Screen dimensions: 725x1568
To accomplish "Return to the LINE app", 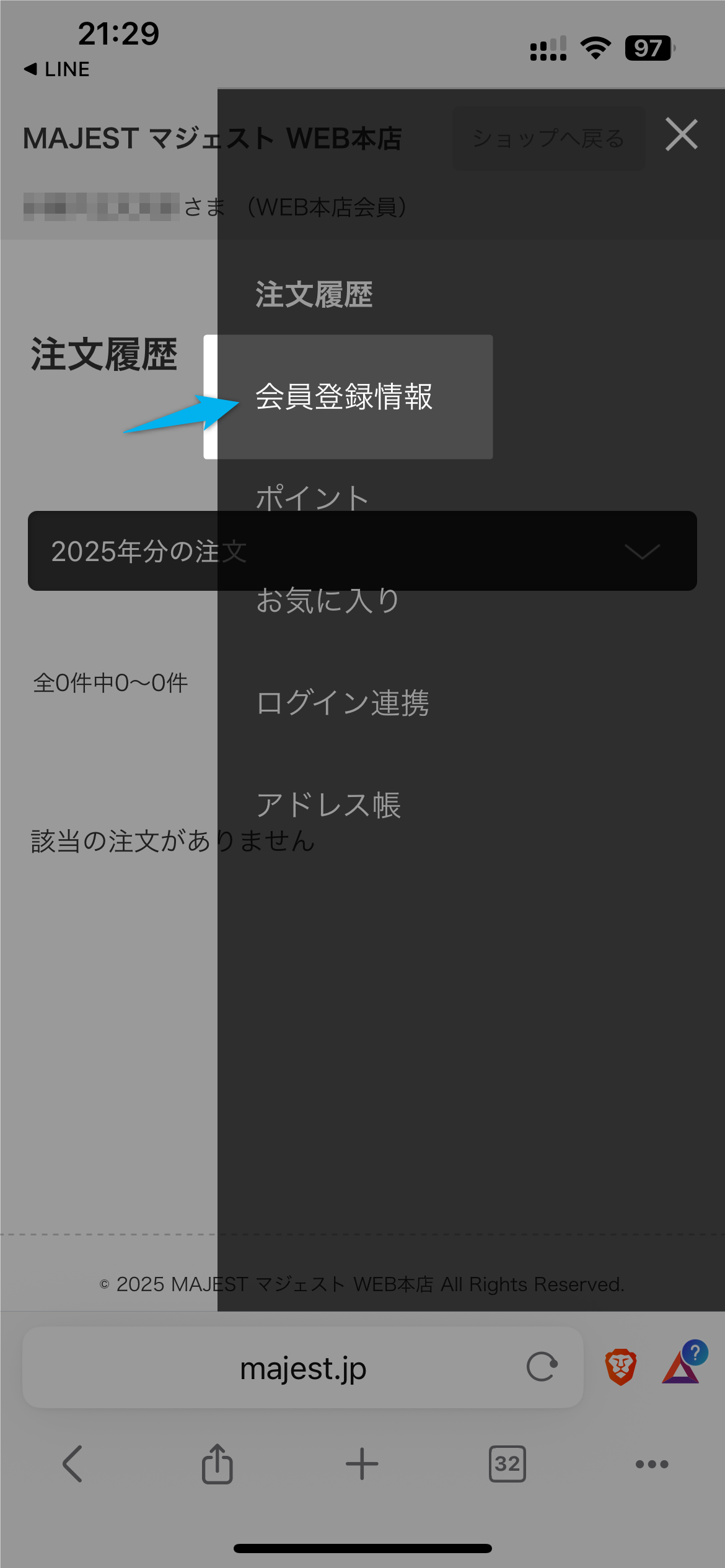I will click(57, 69).
